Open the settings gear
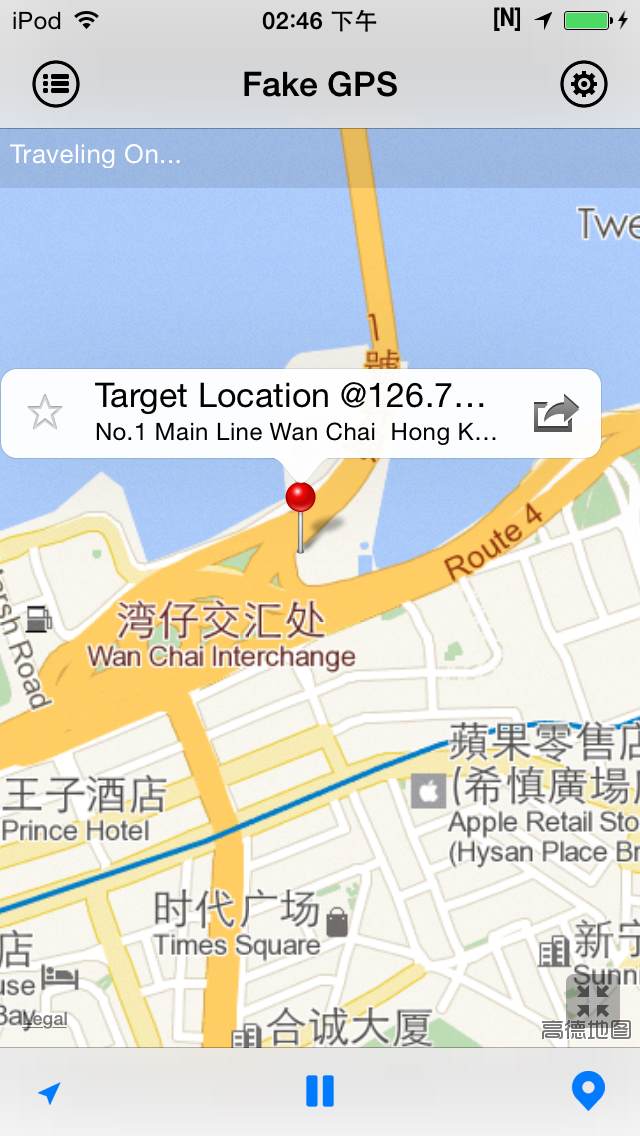This screenshot has height=1136, width=640. [x=583, y=84]
